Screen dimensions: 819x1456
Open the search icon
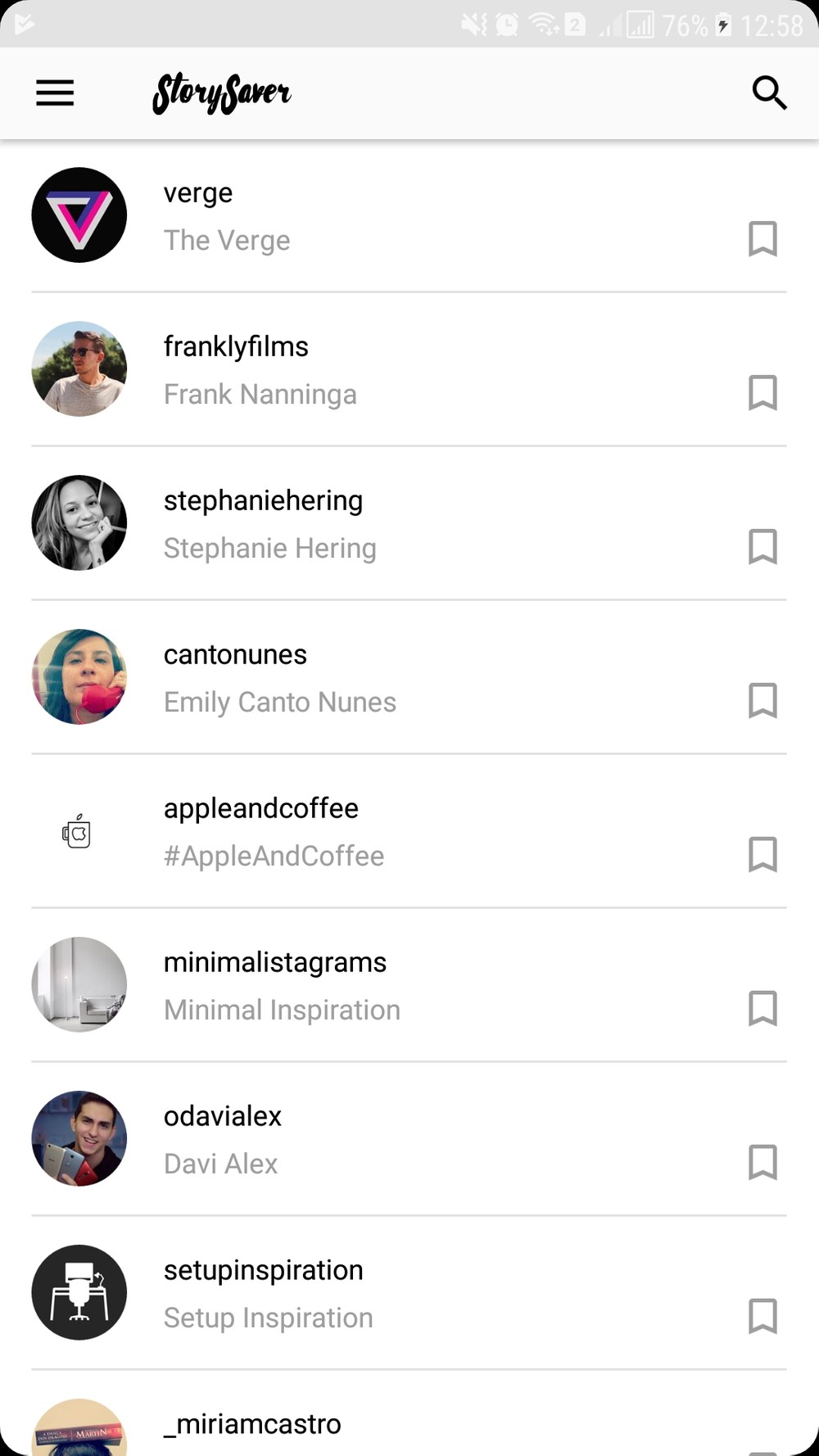768,93
